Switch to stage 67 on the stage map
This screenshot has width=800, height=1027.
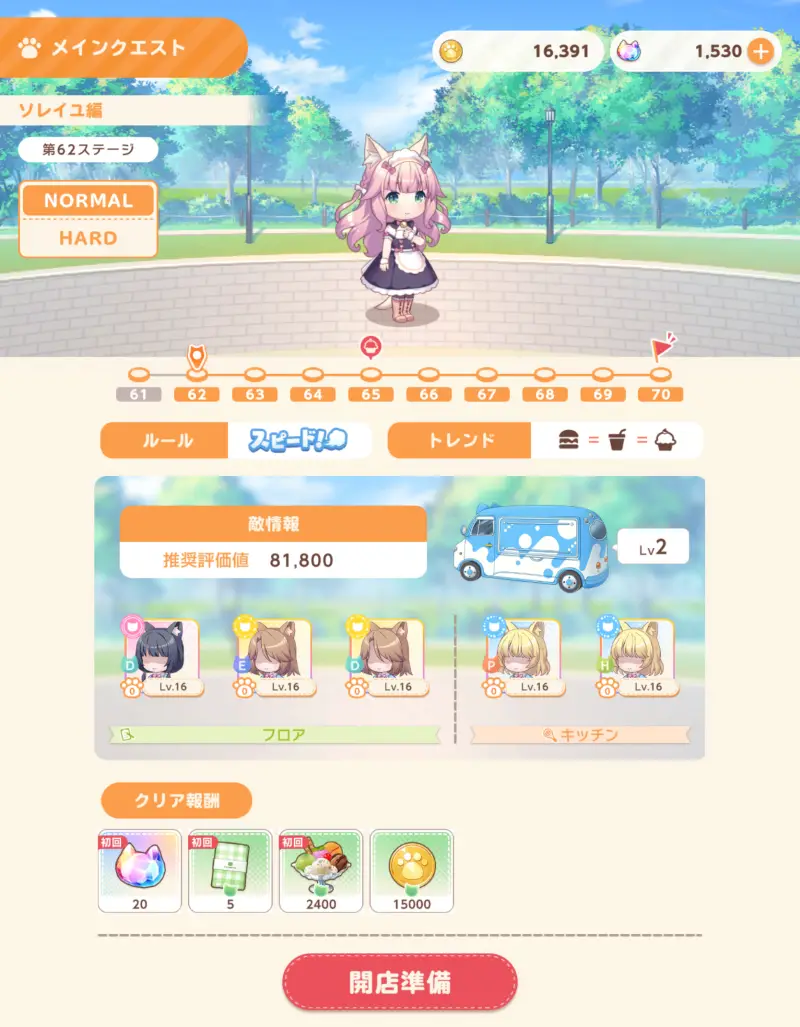click(x=487, y=395)
